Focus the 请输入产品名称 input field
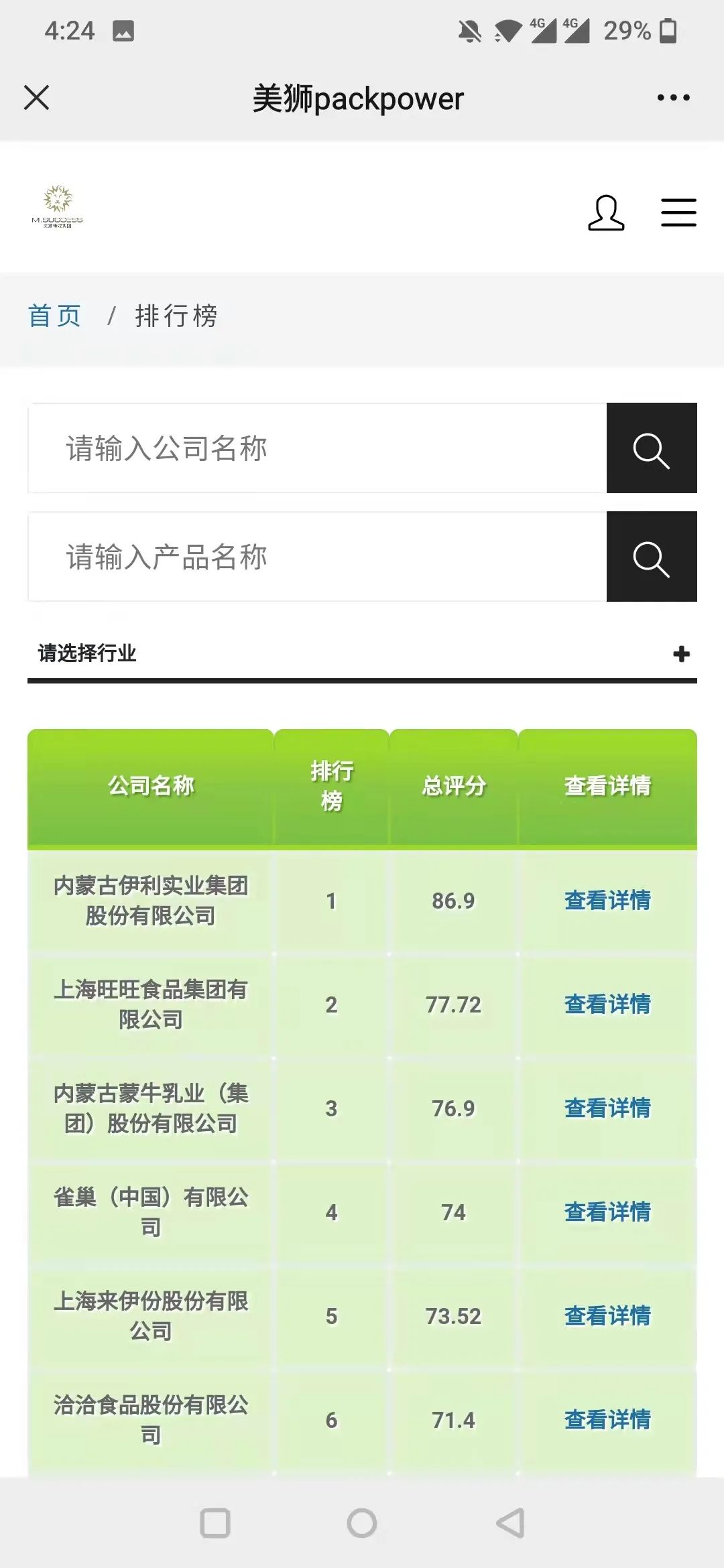Viewport: 724px width, 1568px height. coord(317,556)
